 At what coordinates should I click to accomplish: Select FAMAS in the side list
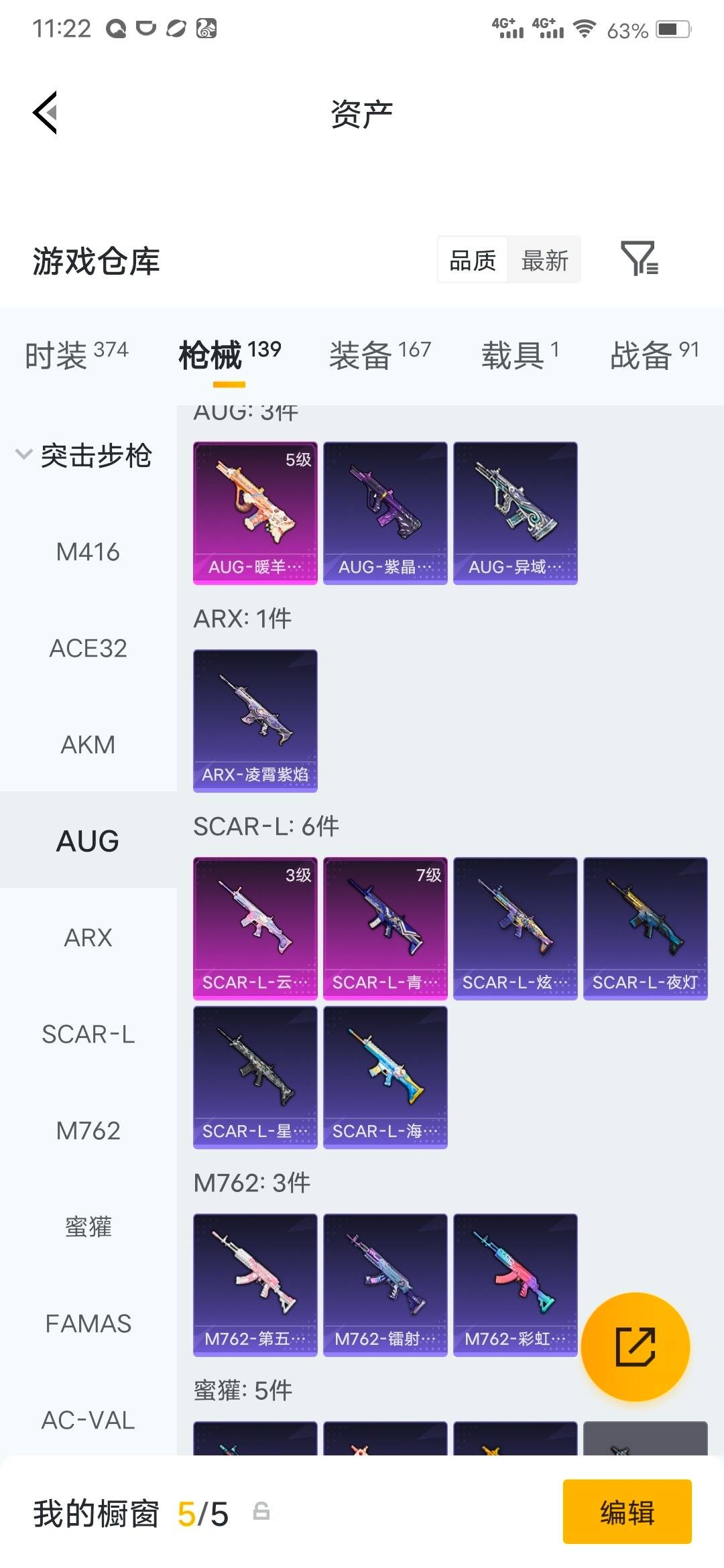point(88,1324)
